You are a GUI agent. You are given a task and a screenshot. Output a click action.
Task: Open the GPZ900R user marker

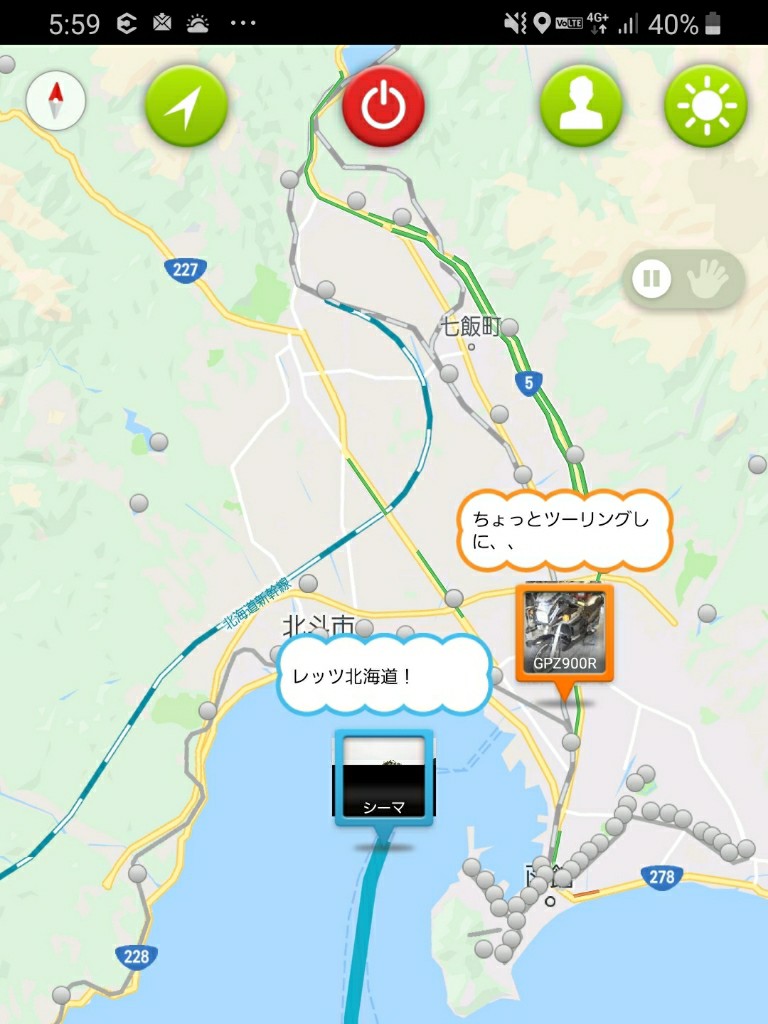(x=564, y=633)
